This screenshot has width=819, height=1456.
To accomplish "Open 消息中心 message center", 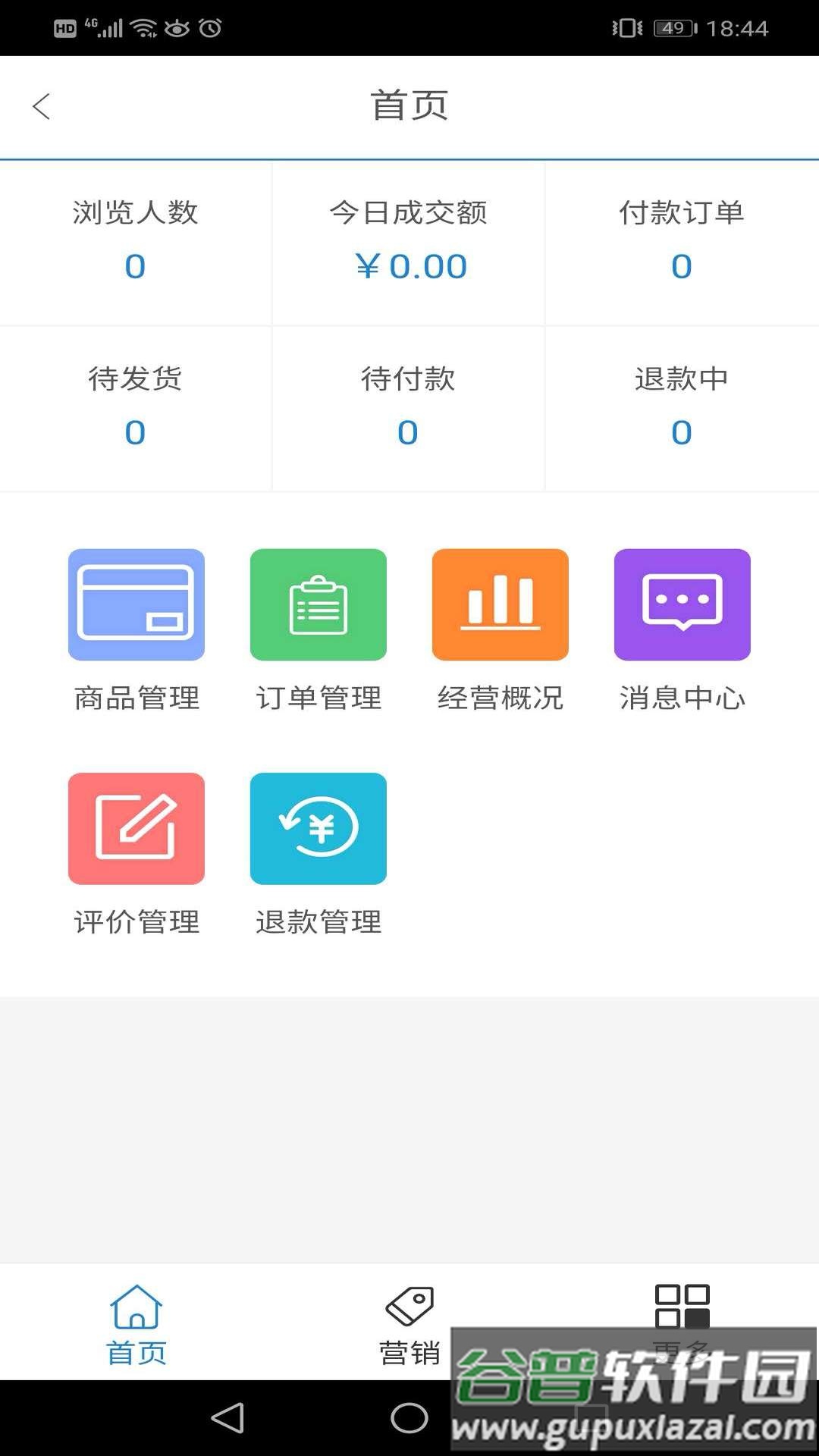I will [x=682, y=605].
